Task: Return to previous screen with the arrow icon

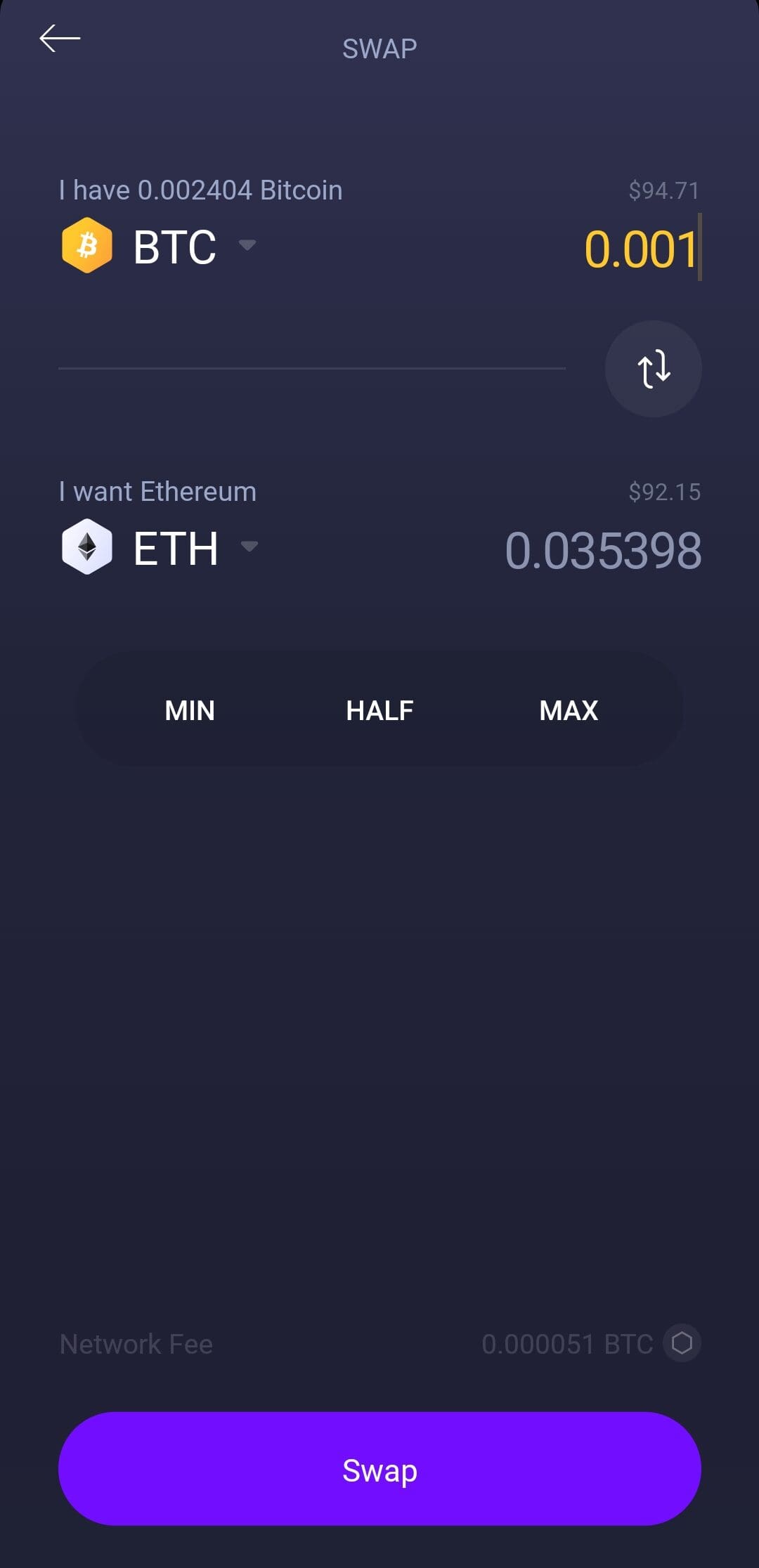Action: point(60,37)
